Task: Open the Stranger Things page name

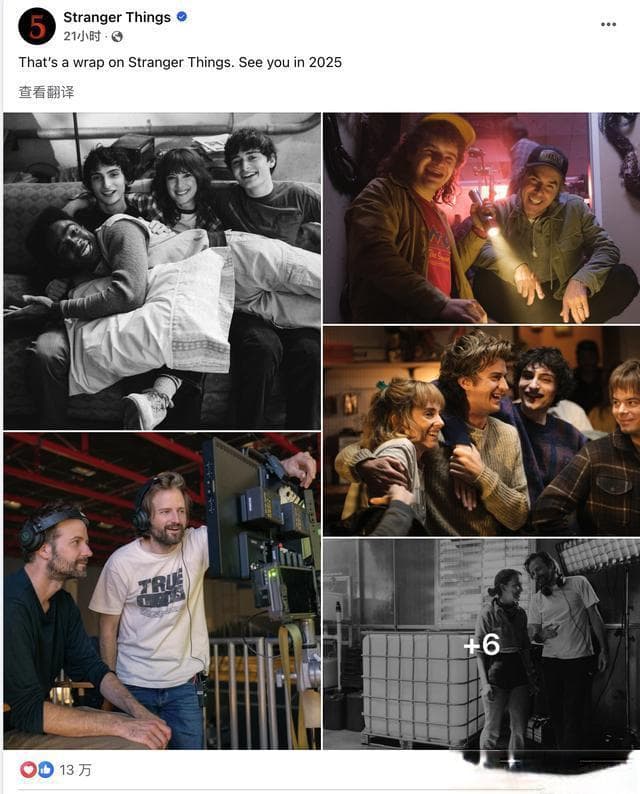Action: coord(117,17)
